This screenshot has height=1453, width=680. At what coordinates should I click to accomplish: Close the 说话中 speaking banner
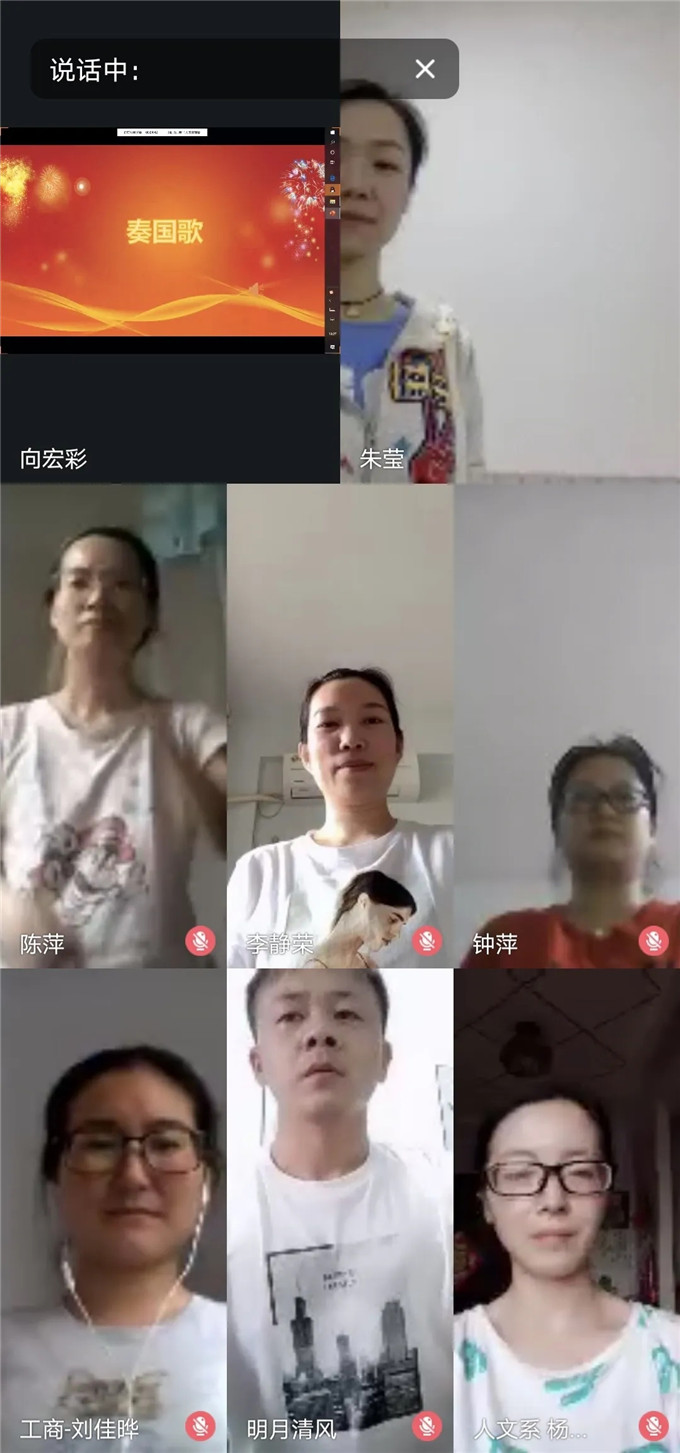pyautogui.click(x=425, y=69)
